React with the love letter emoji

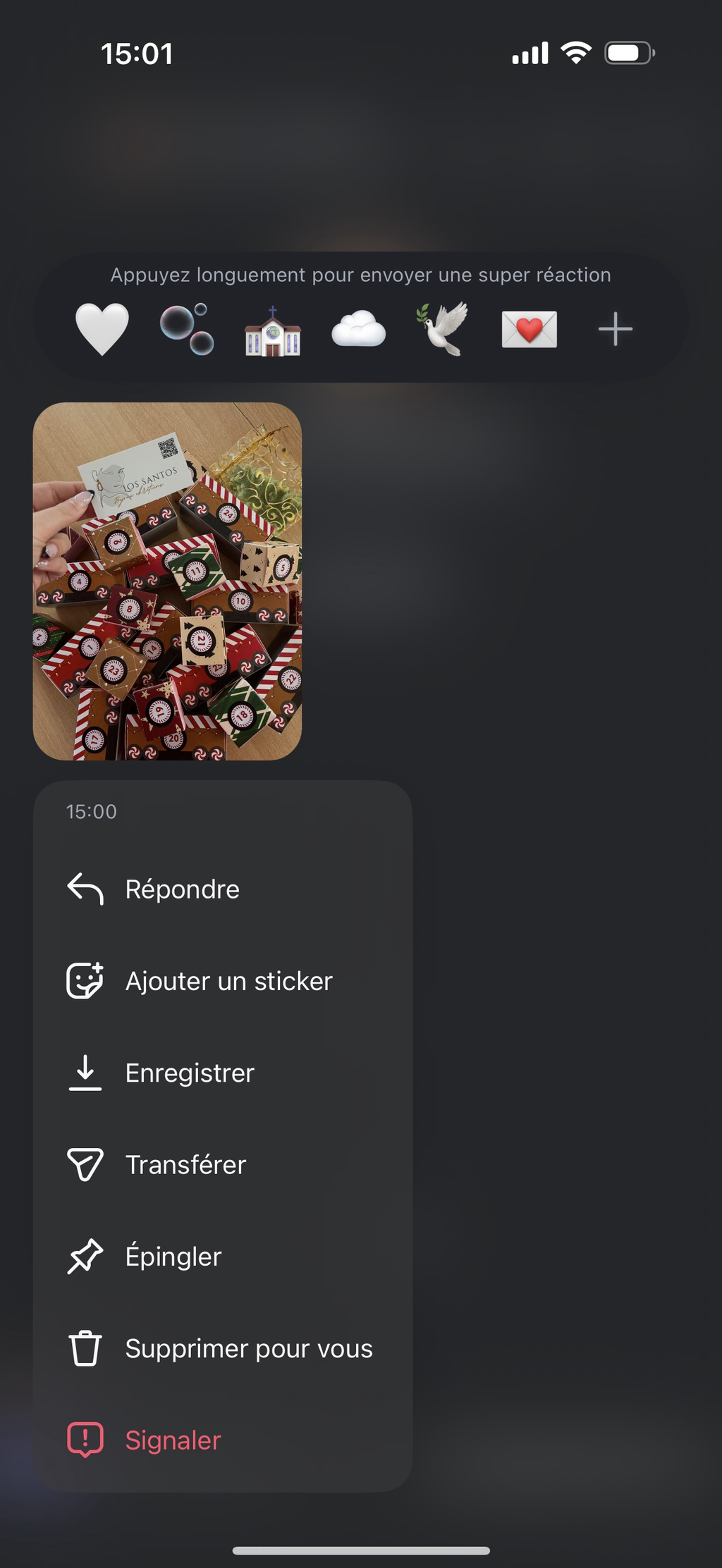point(529,329)
